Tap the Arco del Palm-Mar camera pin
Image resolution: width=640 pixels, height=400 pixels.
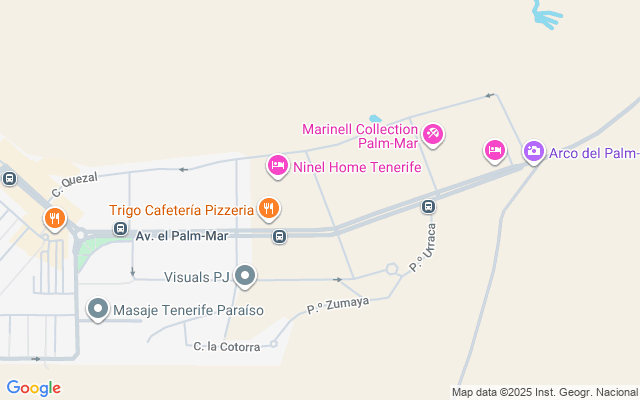pyautogui.click(x=534, y=151)
